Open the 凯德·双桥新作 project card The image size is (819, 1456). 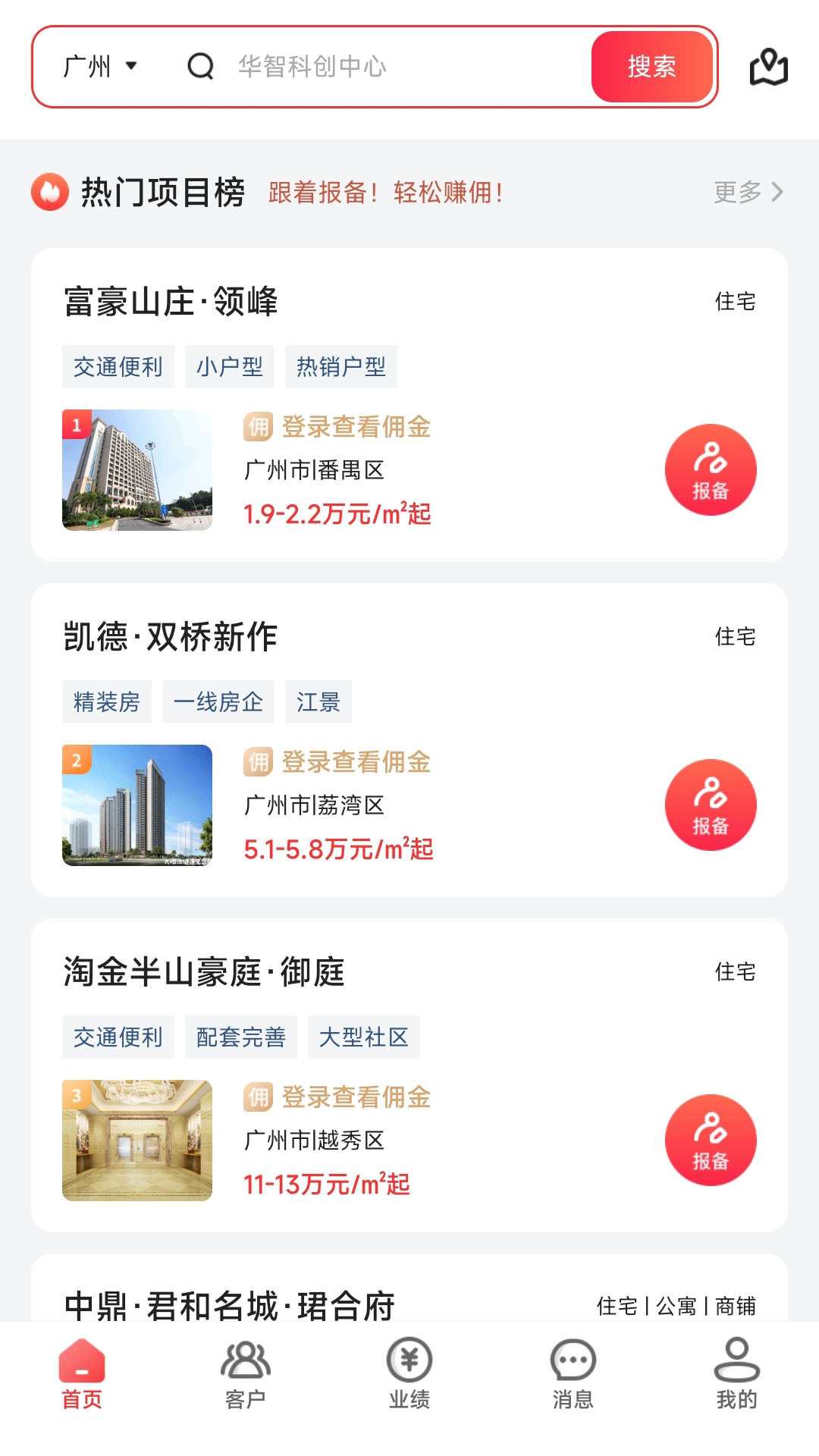[x=171, y=637]
